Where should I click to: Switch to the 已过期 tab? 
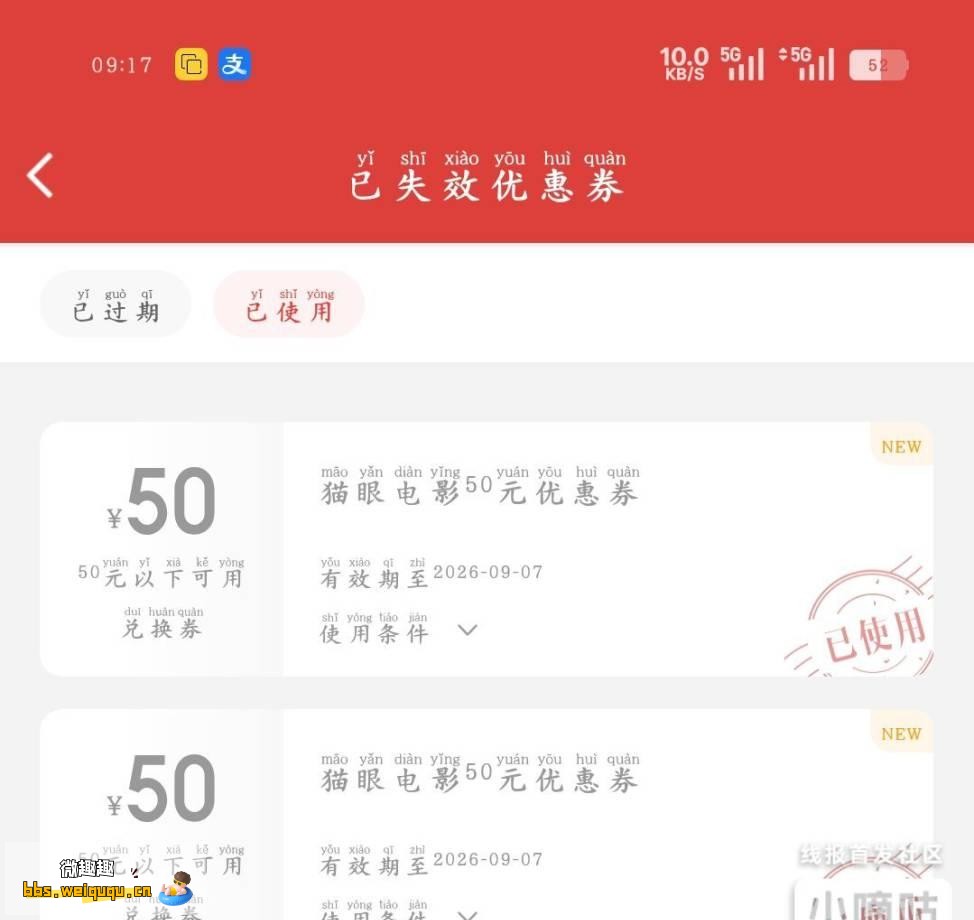[115, 304]
